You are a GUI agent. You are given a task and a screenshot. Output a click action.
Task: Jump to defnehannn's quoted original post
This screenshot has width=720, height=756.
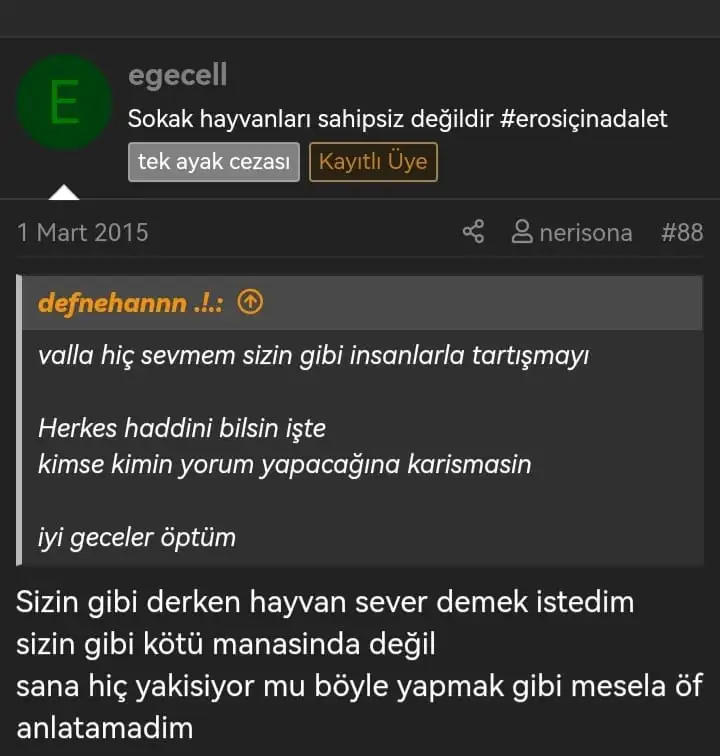click(251, 303)
